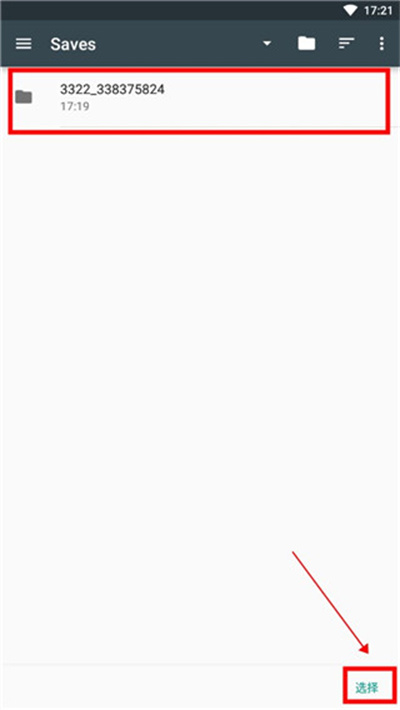Tap the 选择 button

[366, 687]
